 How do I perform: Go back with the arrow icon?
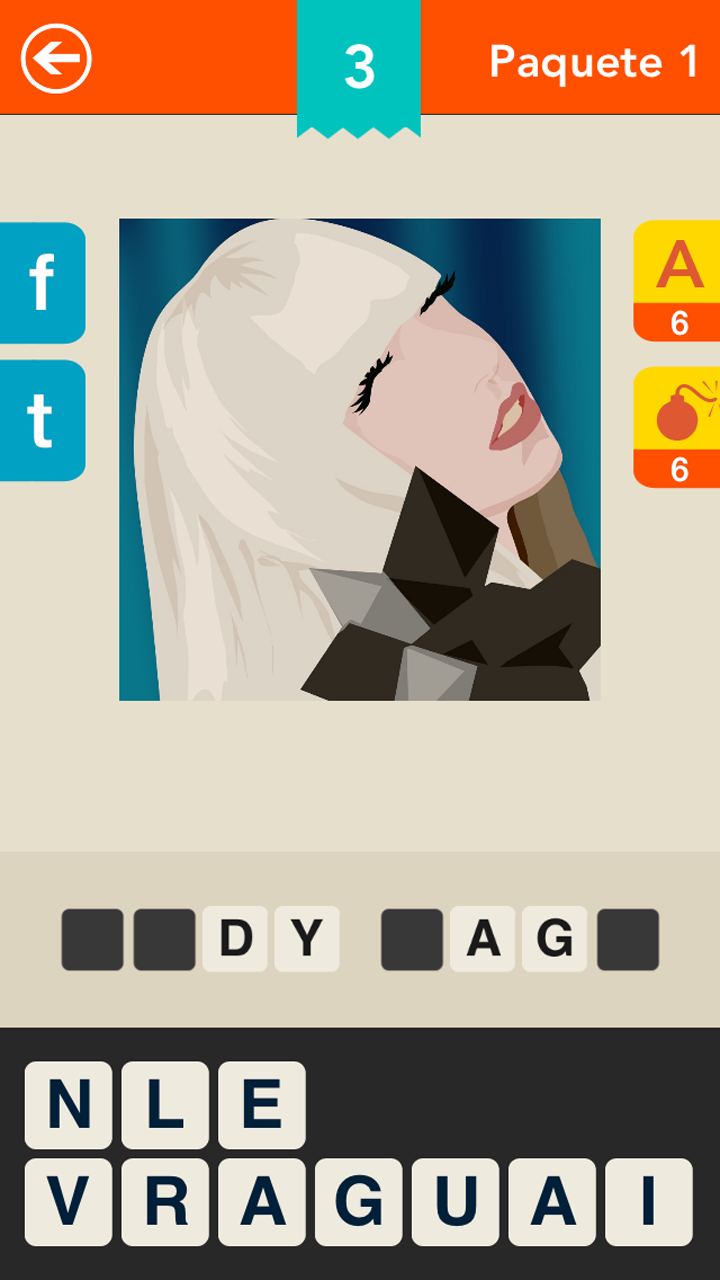[56, 58]
